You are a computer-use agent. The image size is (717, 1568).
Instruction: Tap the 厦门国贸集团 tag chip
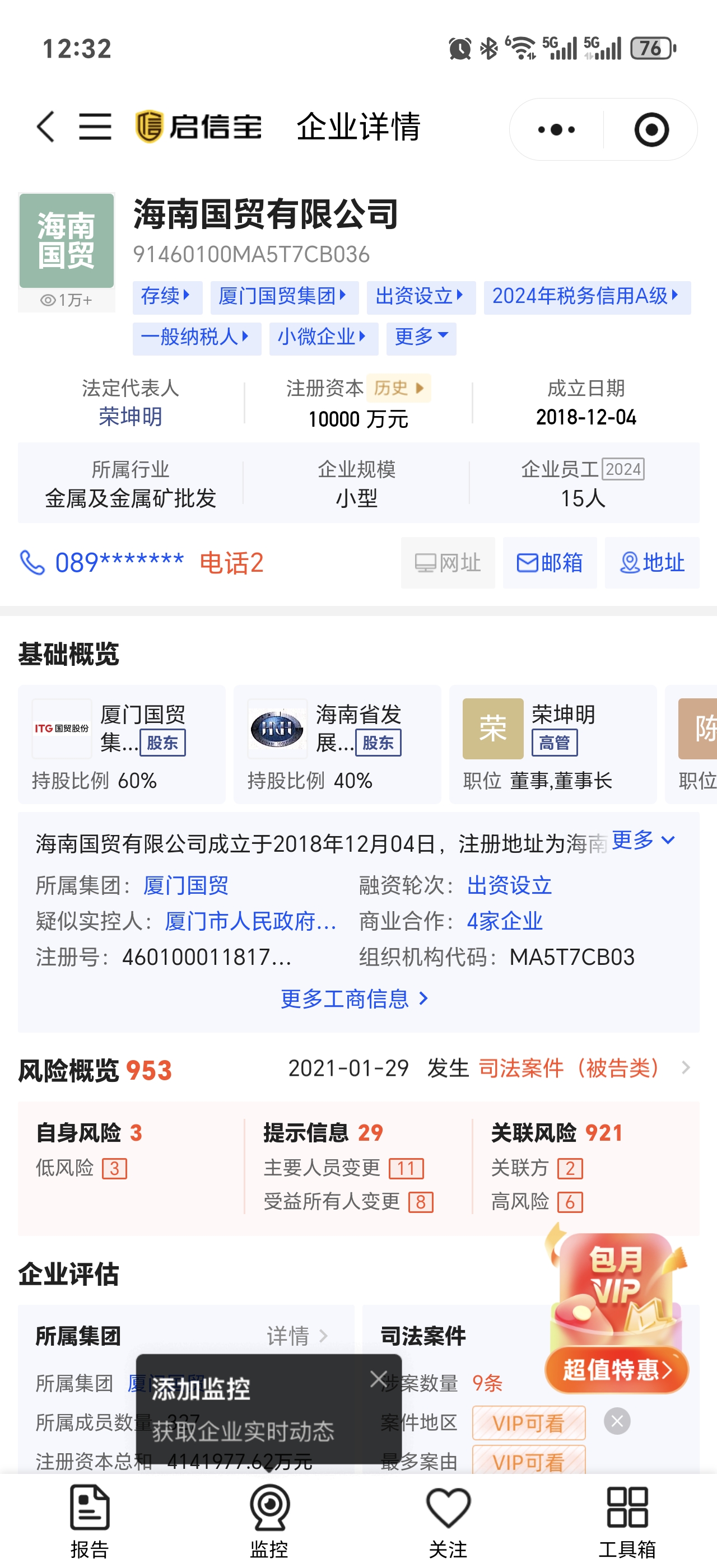[x=283, y=297]
